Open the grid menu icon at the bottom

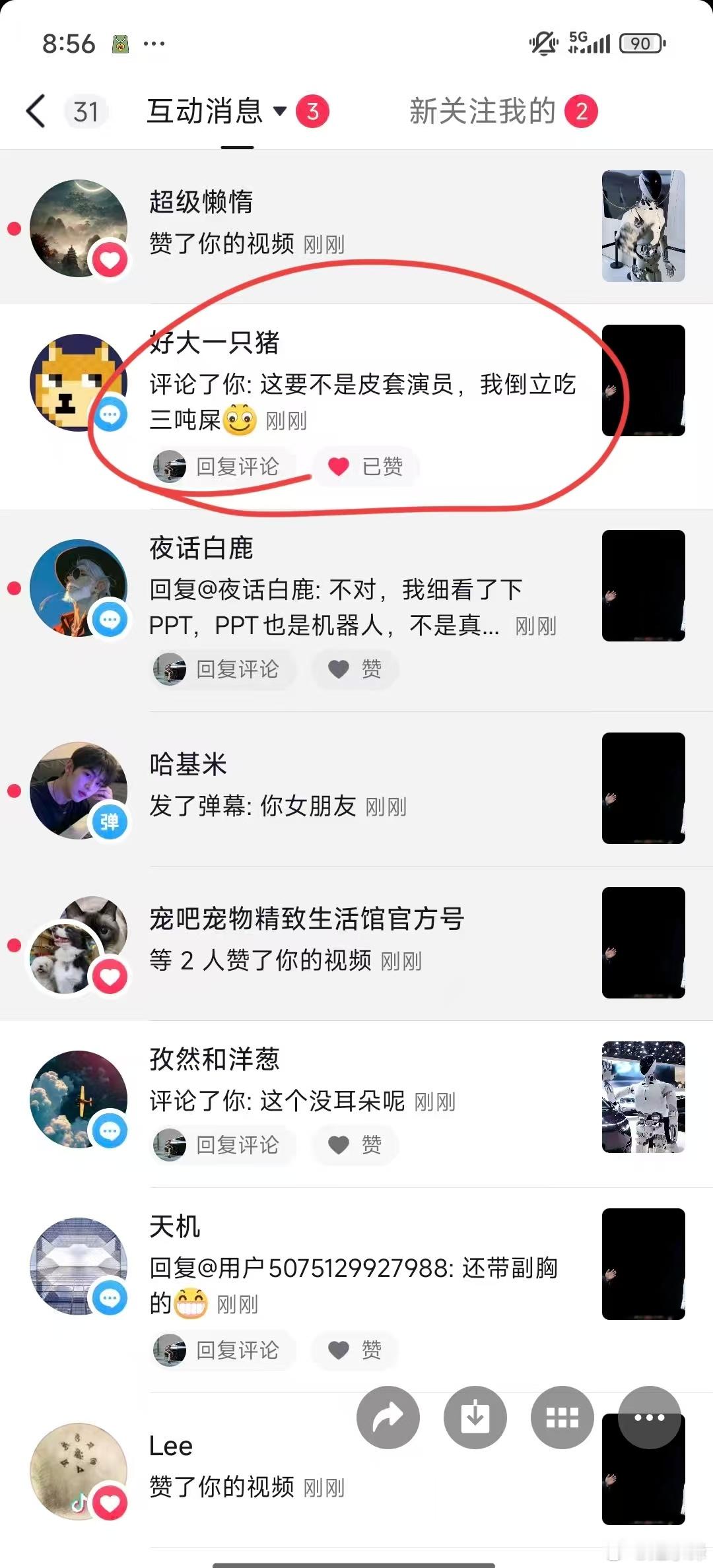pos(562,1418)
